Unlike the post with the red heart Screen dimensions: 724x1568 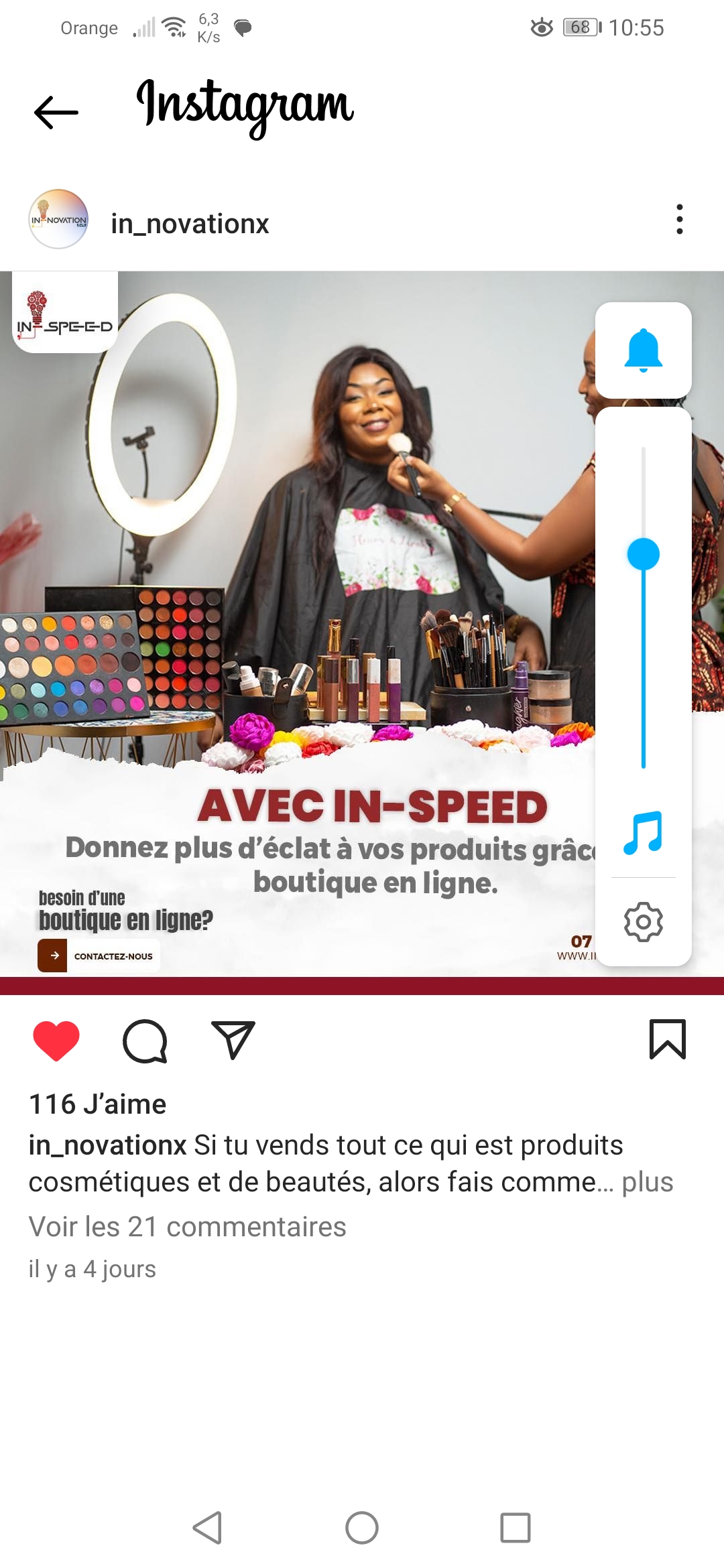click(x=56, y=1041)
